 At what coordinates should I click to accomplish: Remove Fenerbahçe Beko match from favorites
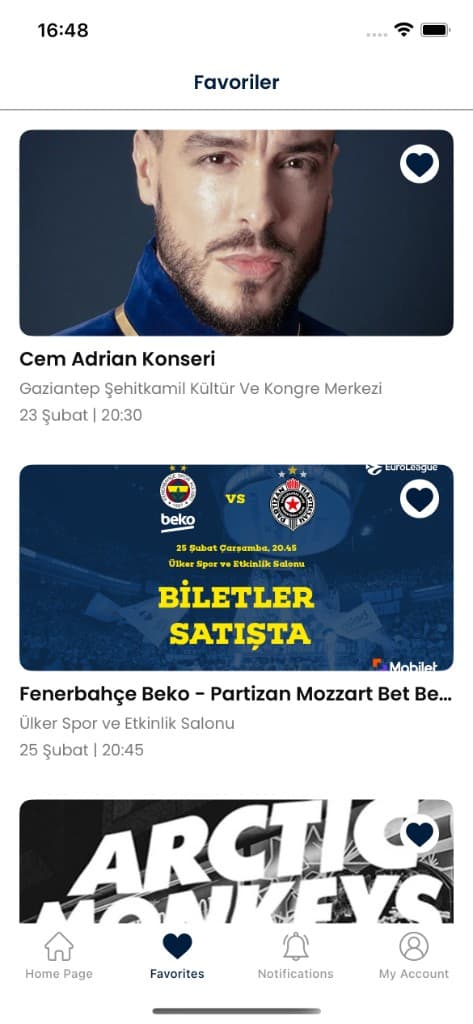(419, 499)
